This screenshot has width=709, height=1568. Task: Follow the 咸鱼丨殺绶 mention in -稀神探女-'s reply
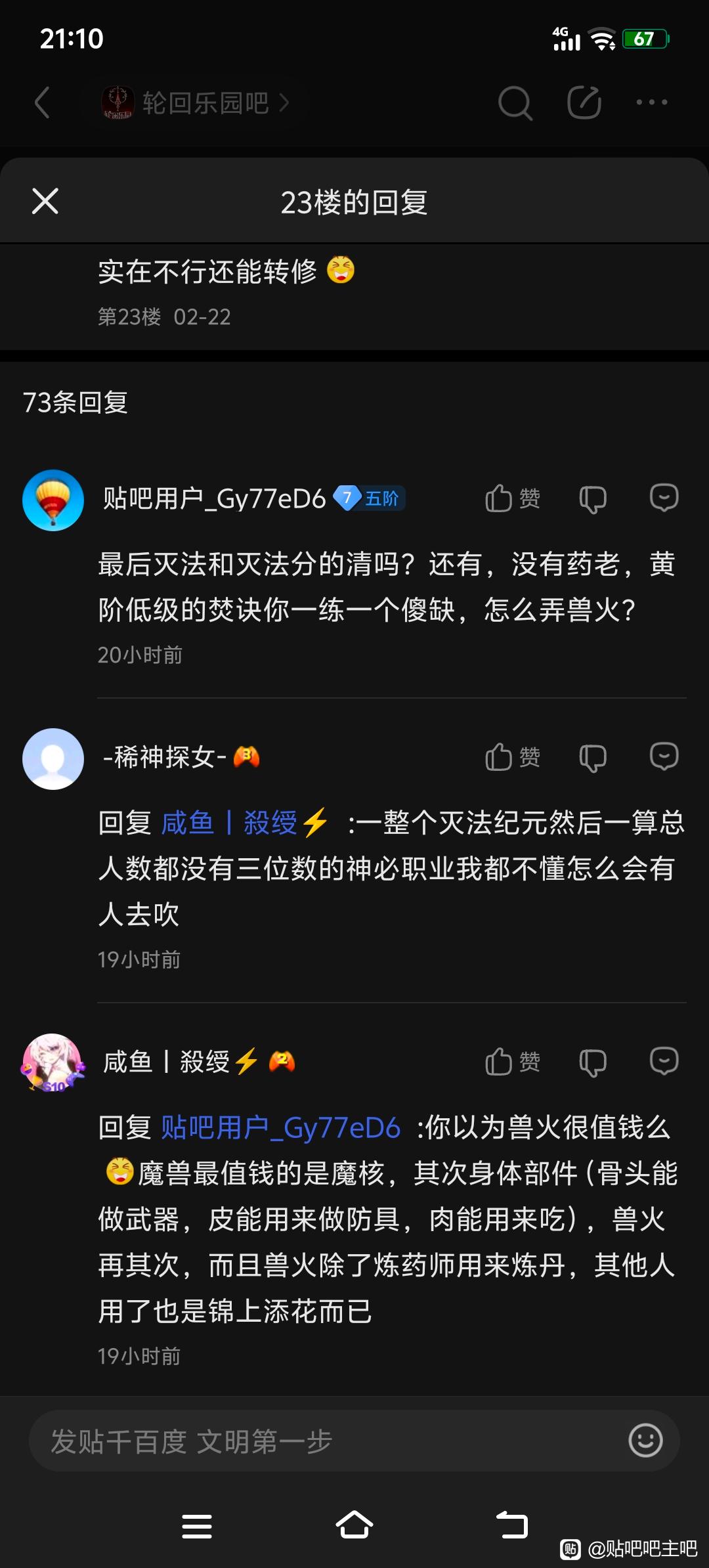[244, 823]
